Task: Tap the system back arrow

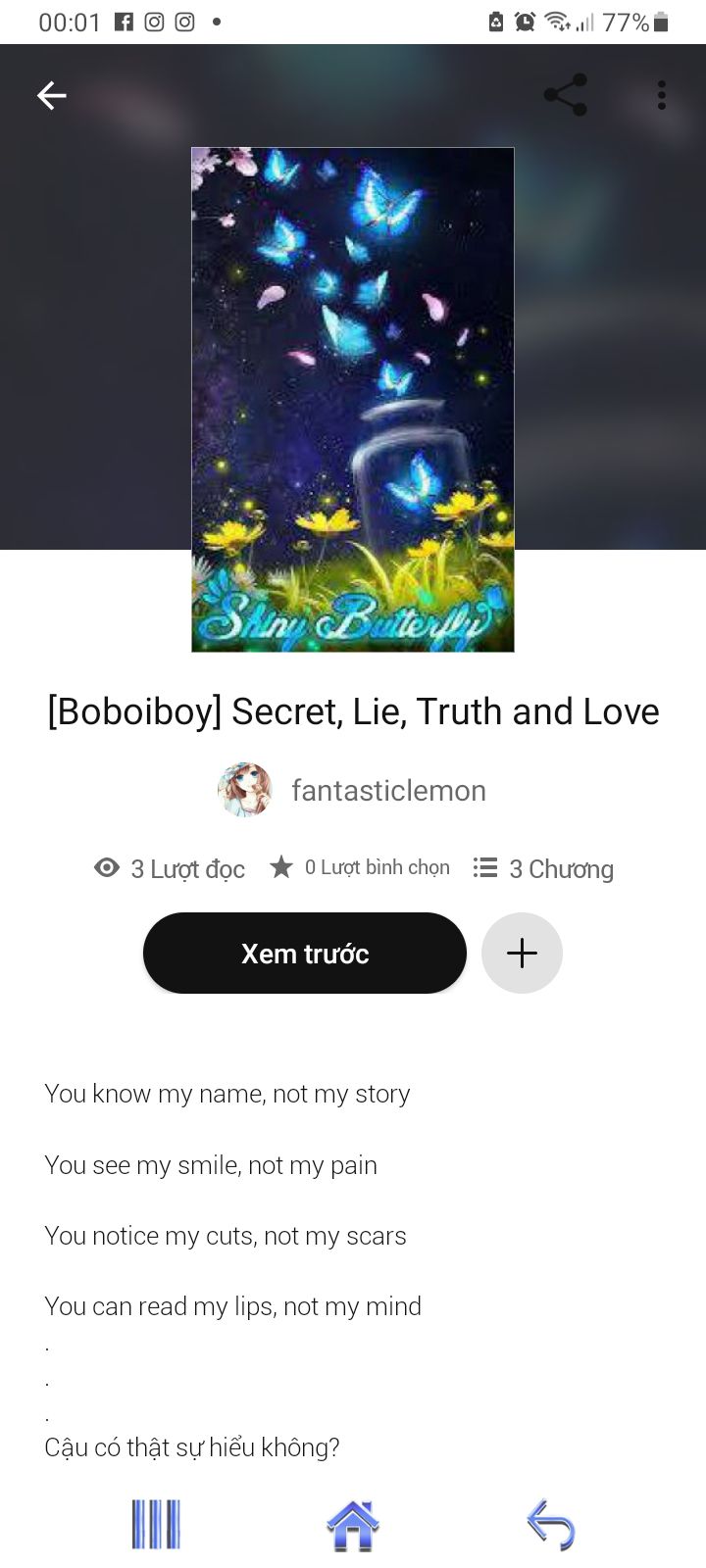Action: click(550, 1524)
